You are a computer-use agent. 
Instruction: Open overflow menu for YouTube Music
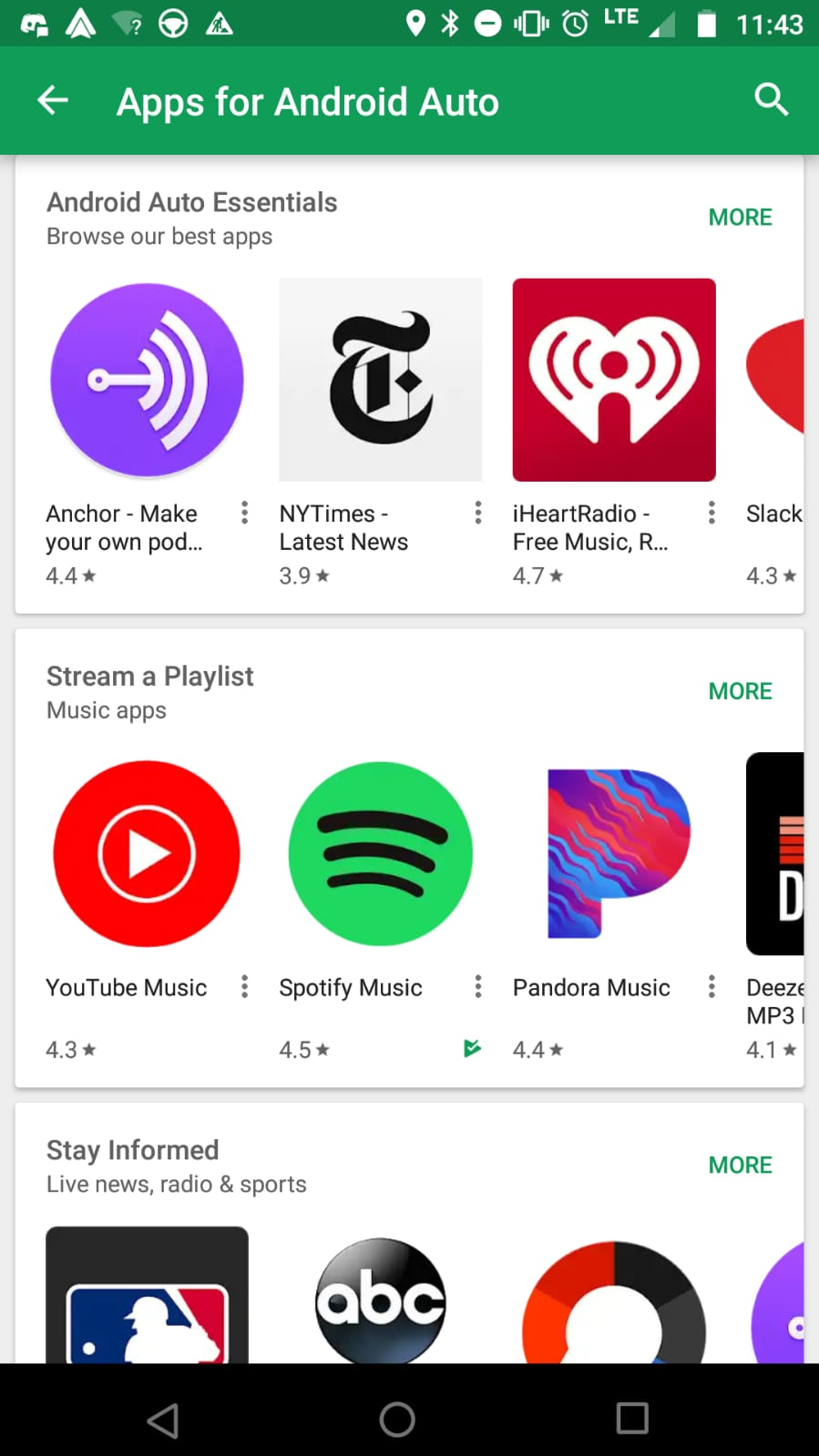point(244,987)
